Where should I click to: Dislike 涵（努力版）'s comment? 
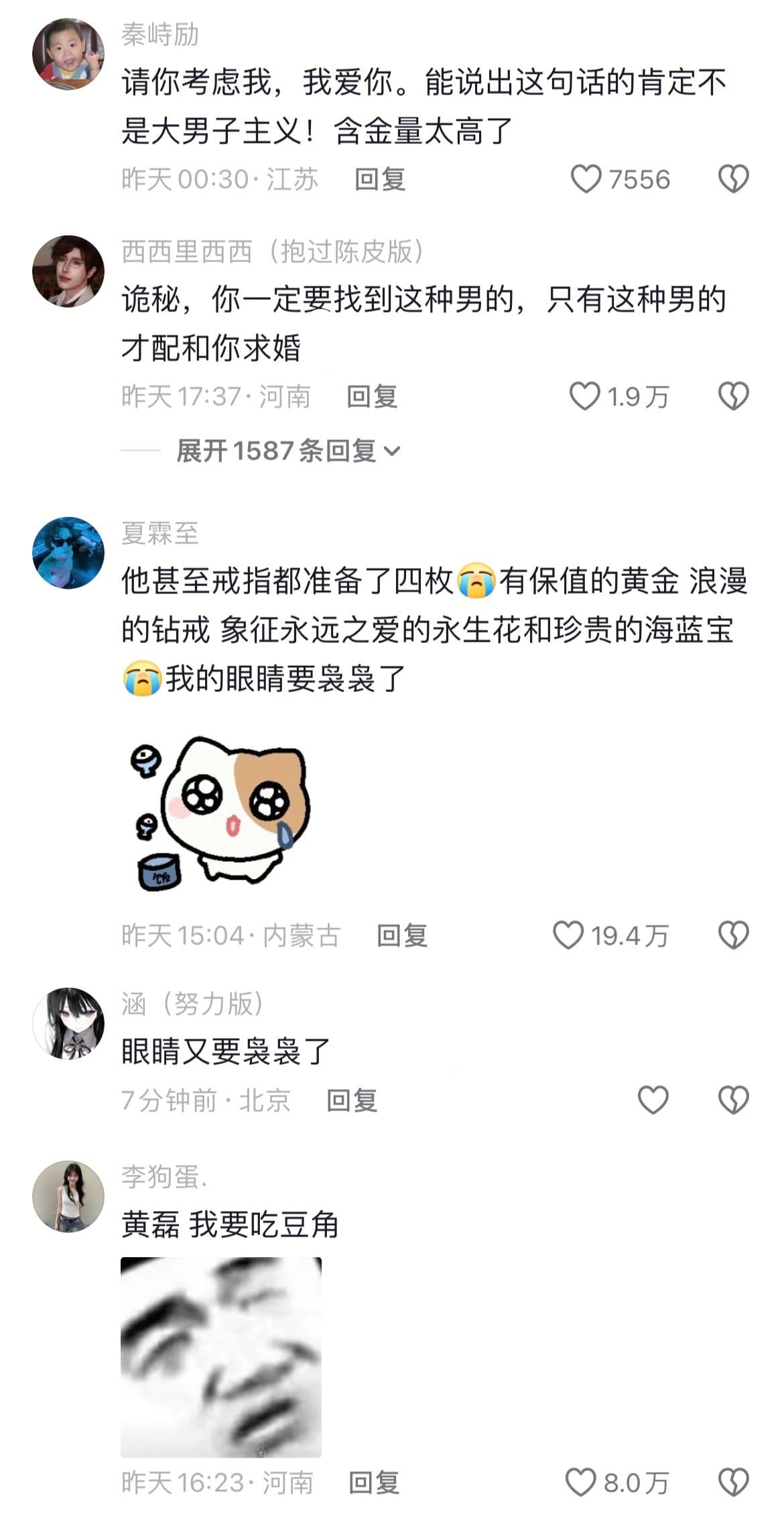pos(733,1100)
